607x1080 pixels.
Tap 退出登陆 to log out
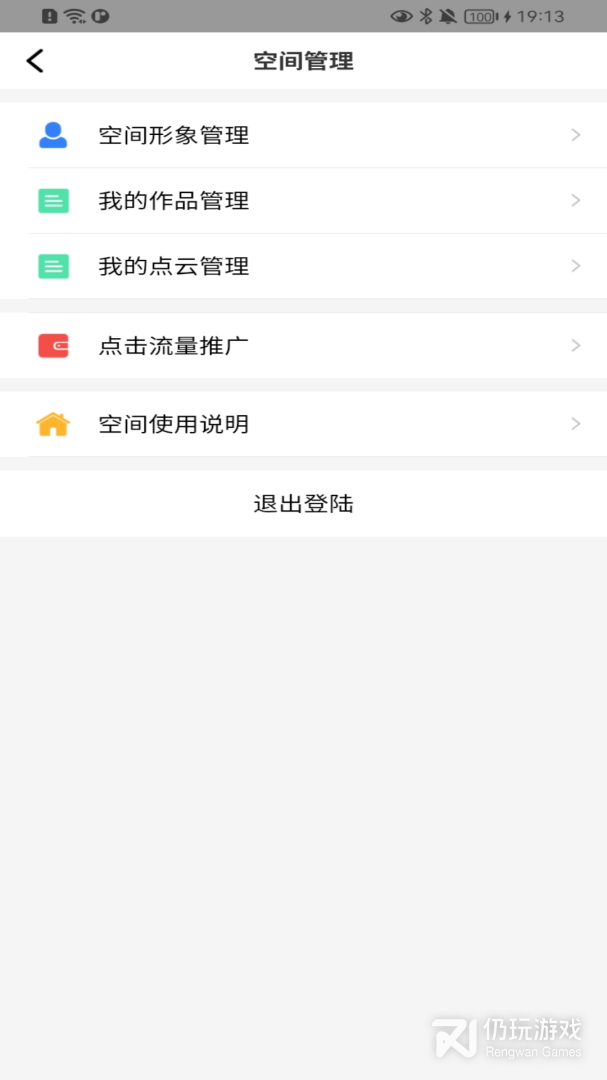(x=303, y=504)
